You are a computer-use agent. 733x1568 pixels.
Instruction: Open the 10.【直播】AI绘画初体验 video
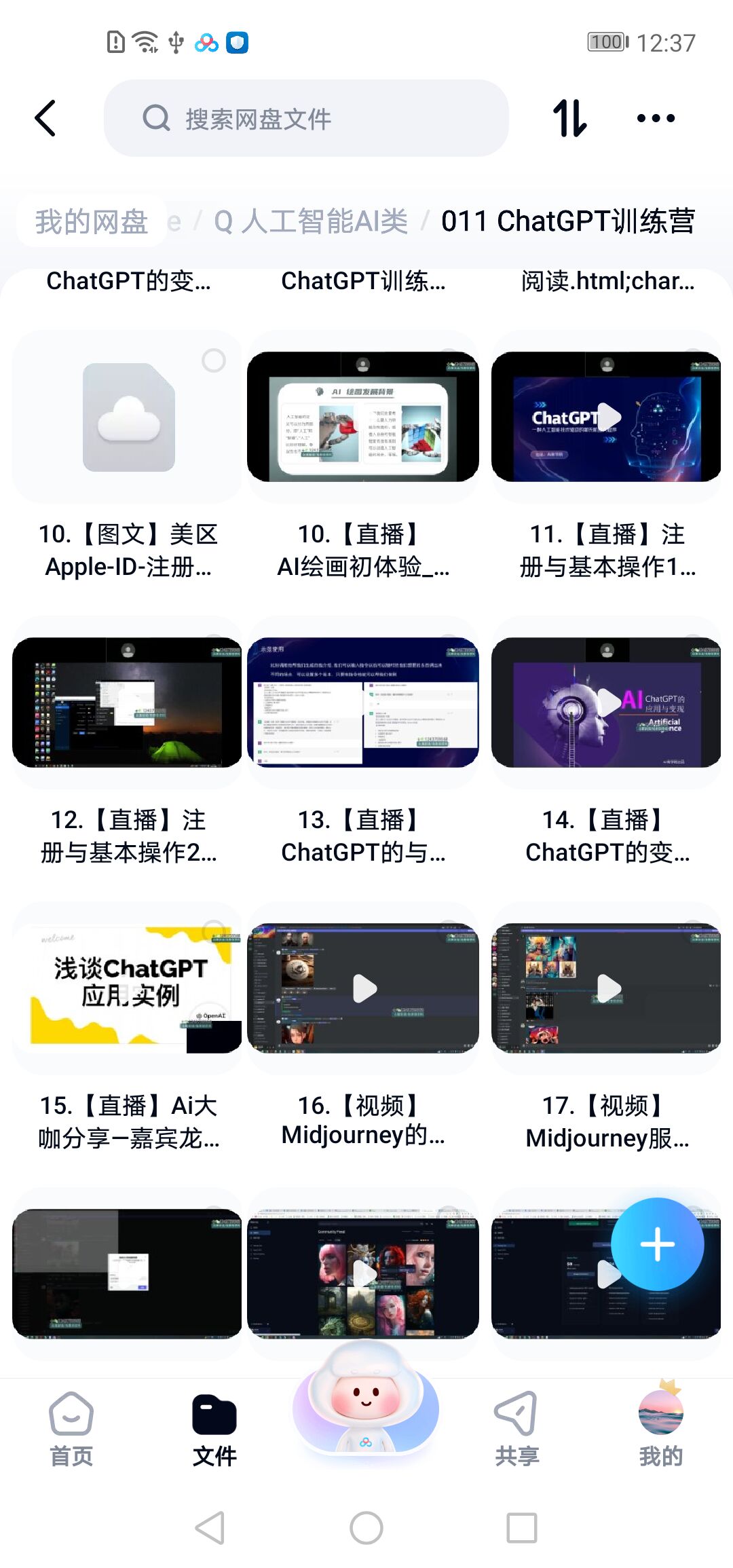coord(363,417)
